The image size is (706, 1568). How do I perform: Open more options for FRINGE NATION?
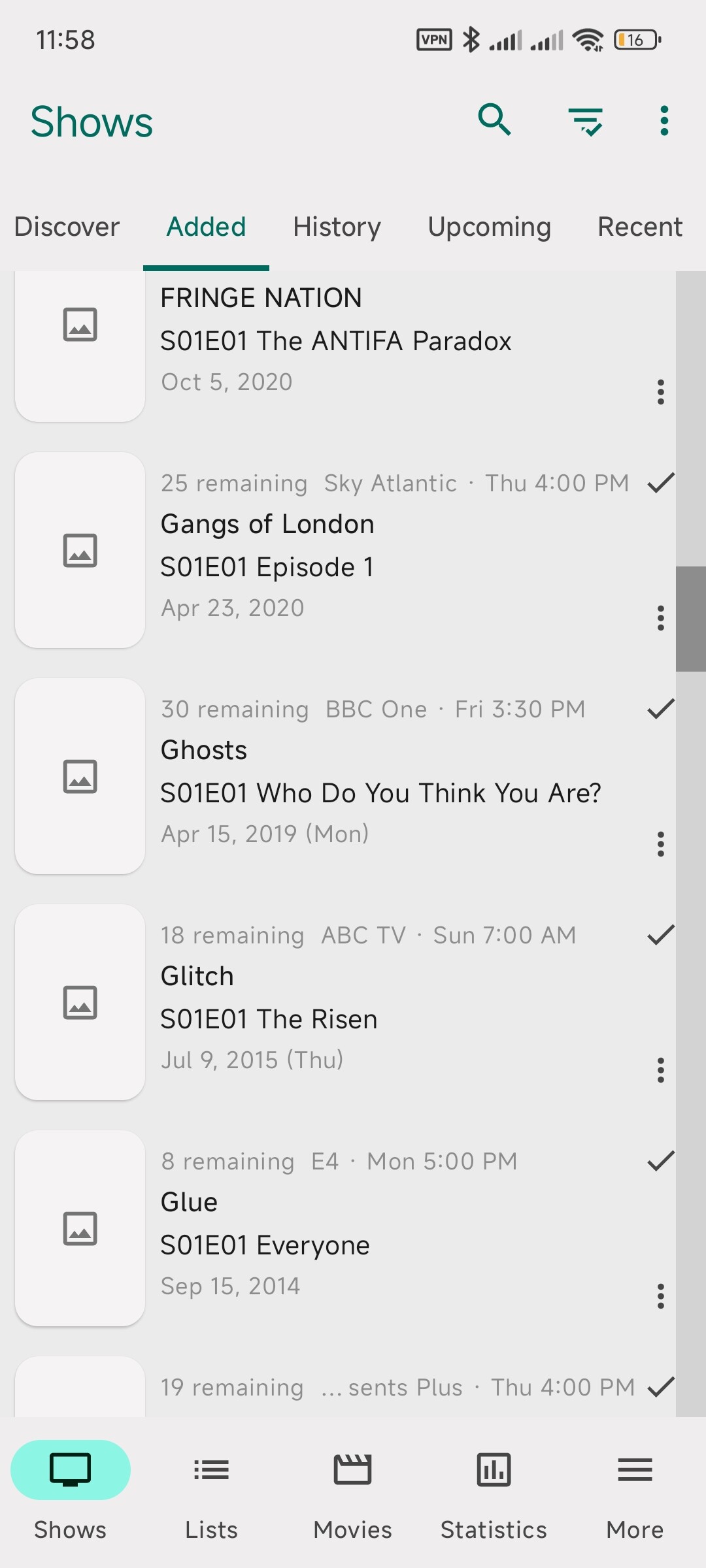click(661, 392)
